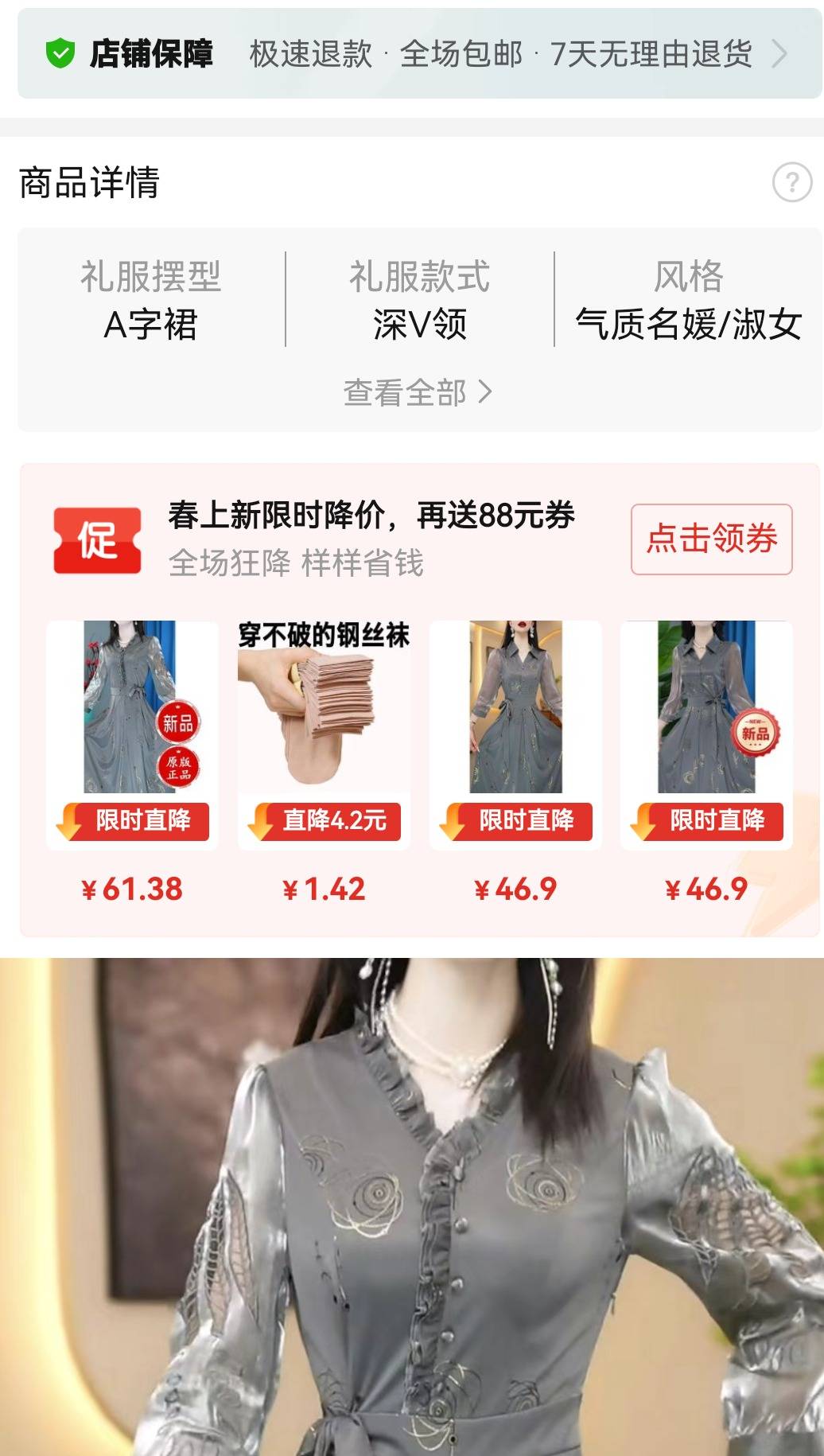
Task: Open the ¥1.42 钢丝袜 stockings product
Action: coord(324,889)
